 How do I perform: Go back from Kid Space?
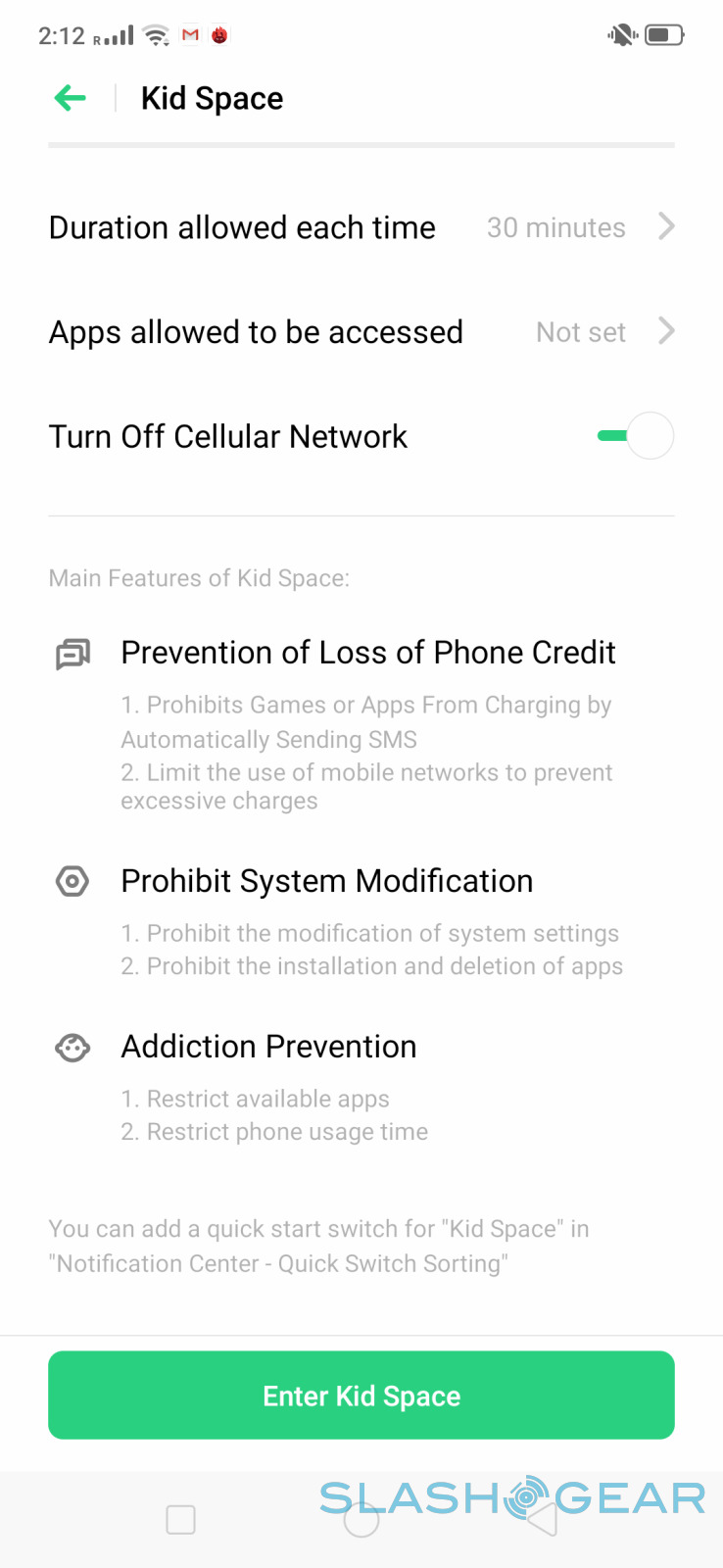pos(71,98)
